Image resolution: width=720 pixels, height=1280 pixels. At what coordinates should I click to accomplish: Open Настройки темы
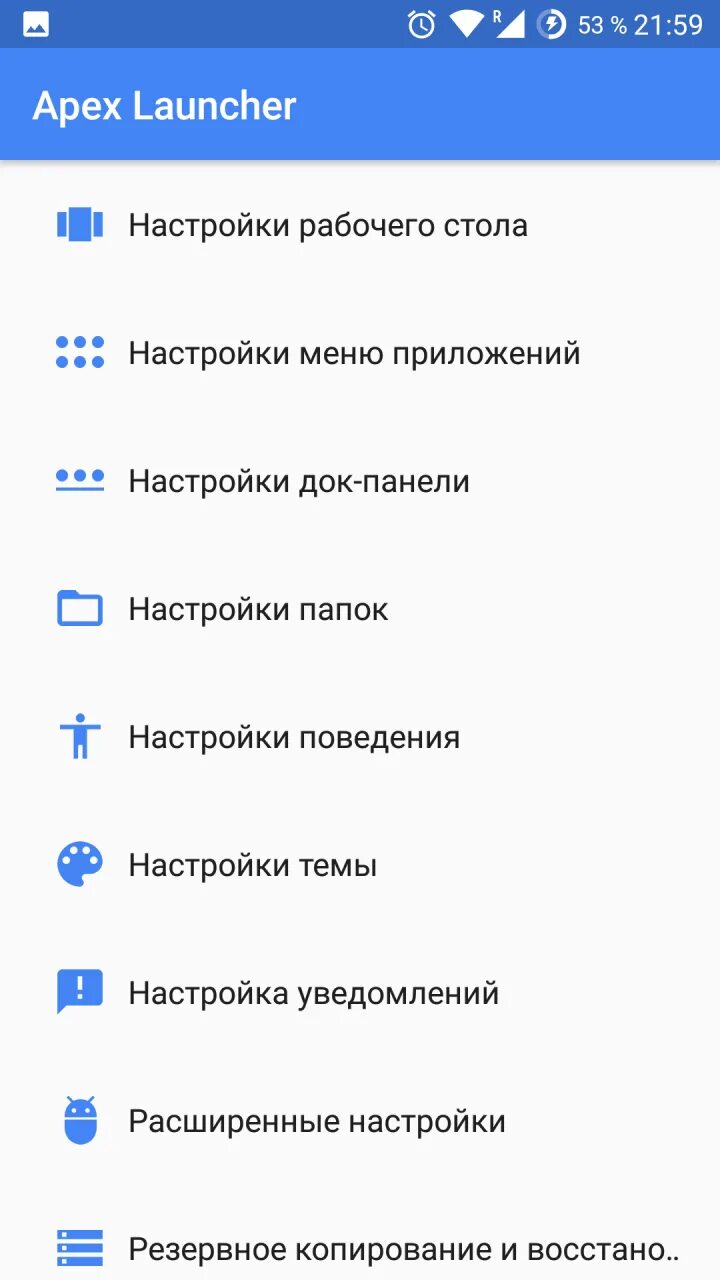coord(253,865)
